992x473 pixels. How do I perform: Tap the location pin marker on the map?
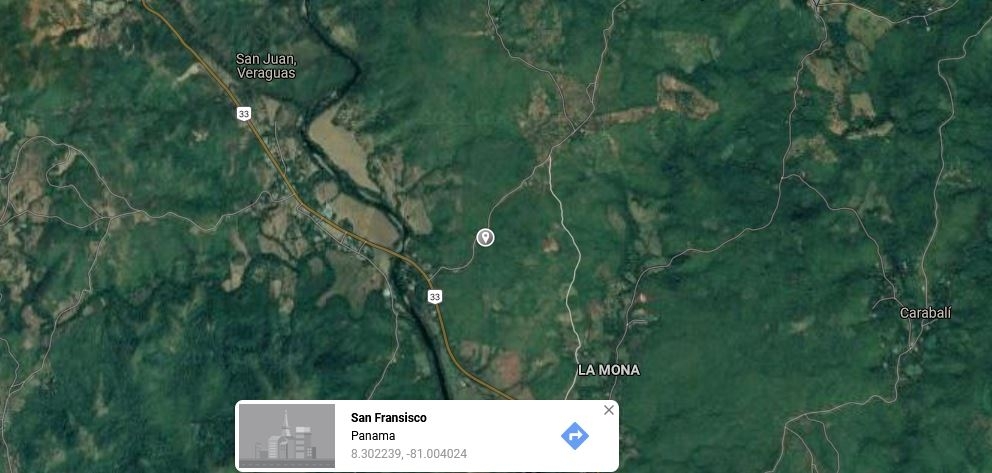click(x=485, y=237)
